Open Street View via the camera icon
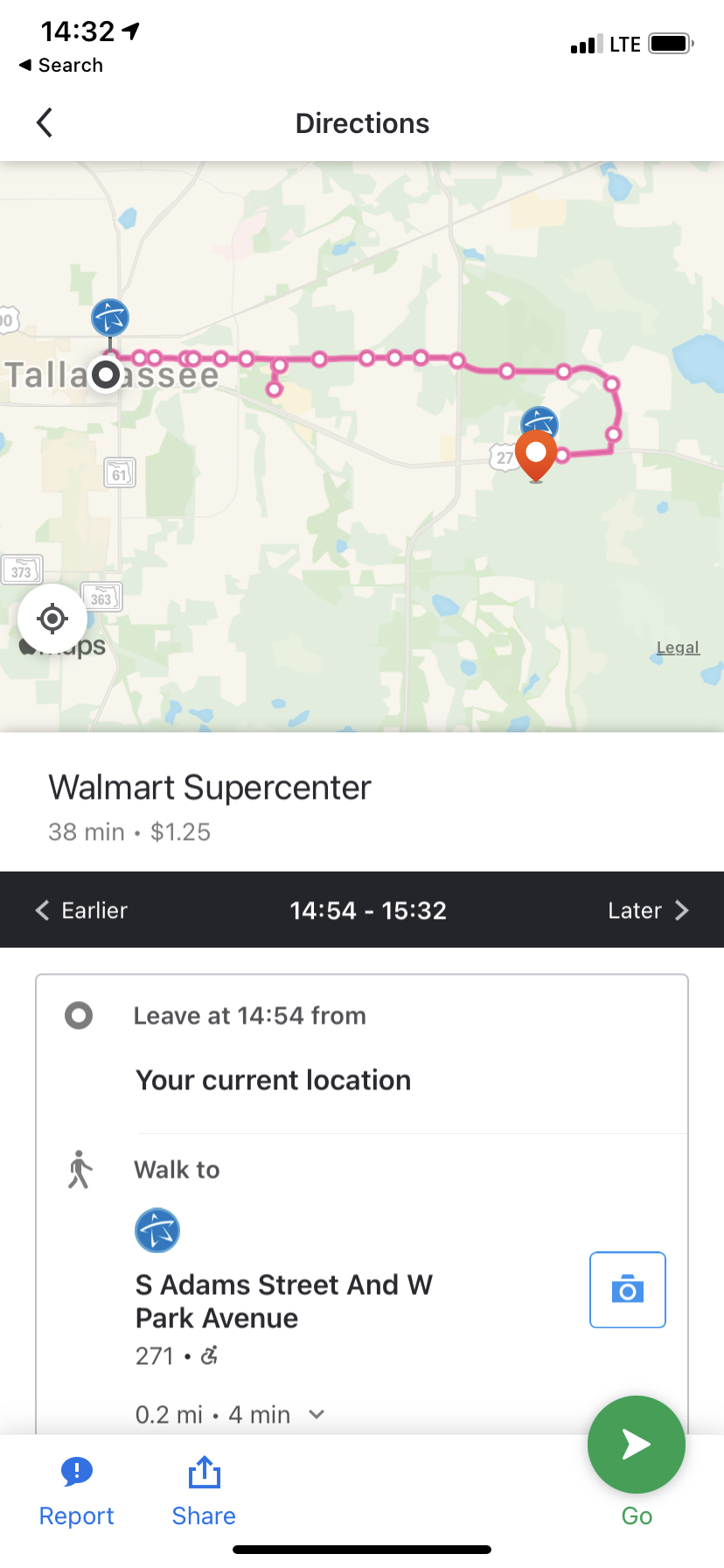The height and width of the screenshot is (1568, 724). pos(627,1290)
